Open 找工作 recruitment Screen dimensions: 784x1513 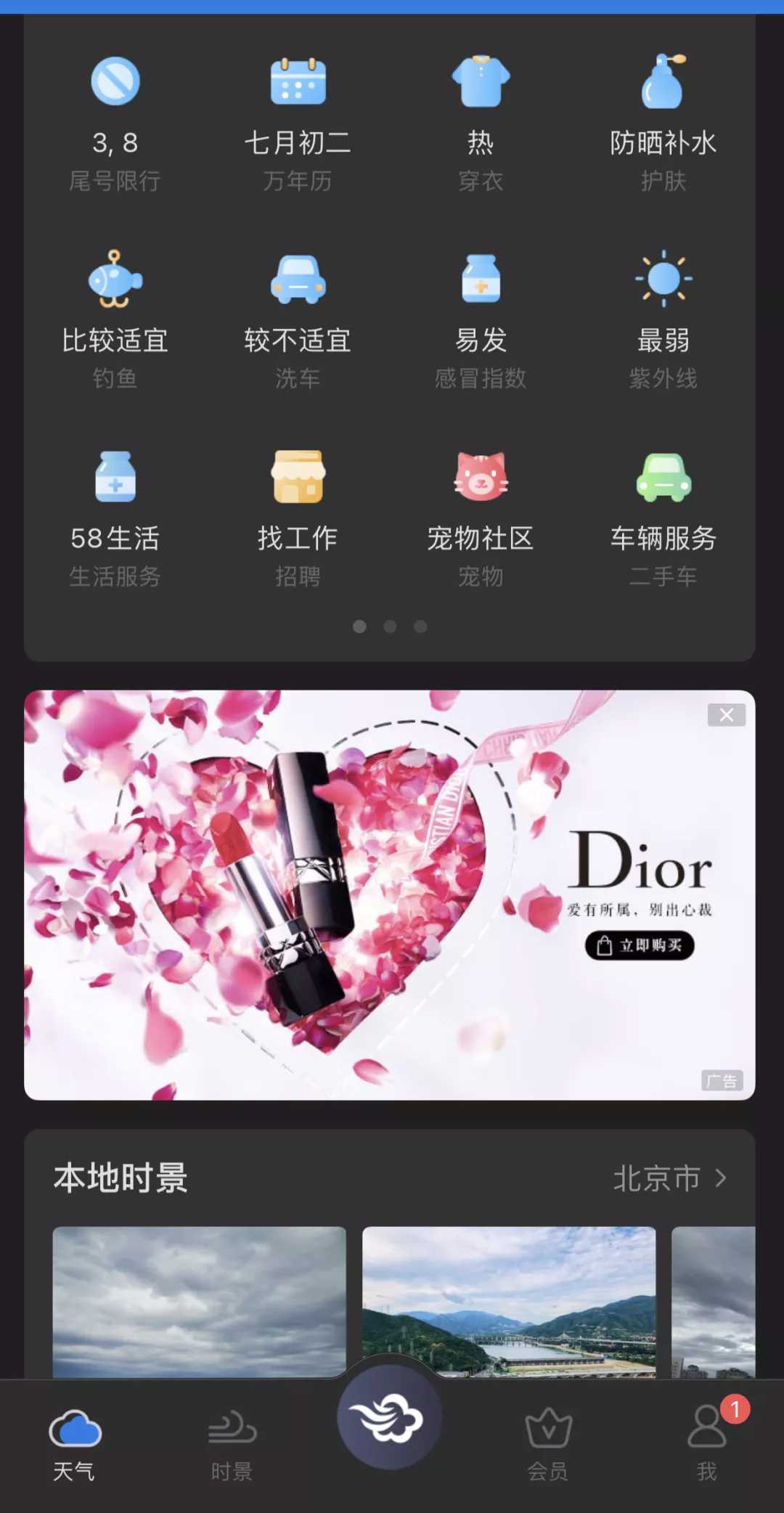pyautogui.click(x=298, y=518)
